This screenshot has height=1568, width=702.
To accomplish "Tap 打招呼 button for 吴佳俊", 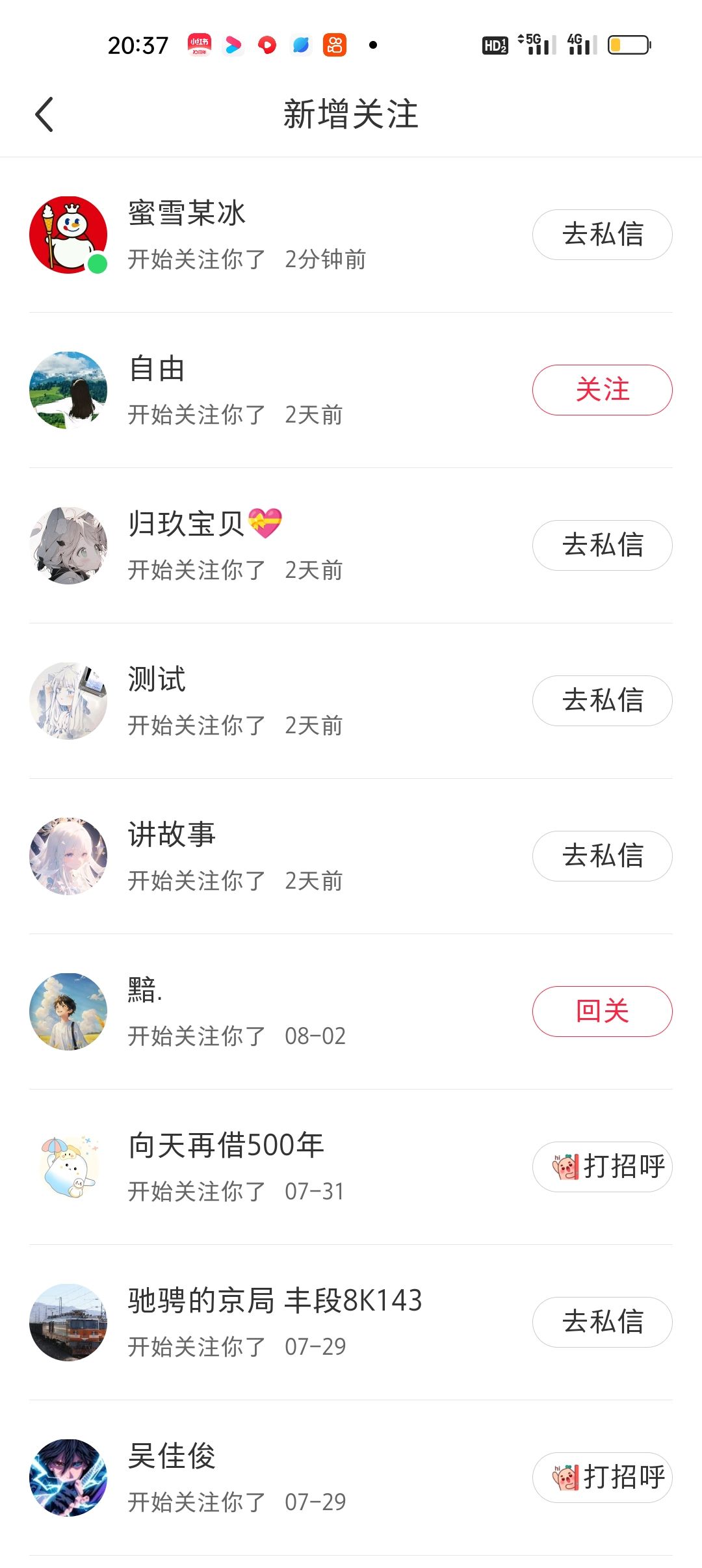I will tap(602, 1478).
